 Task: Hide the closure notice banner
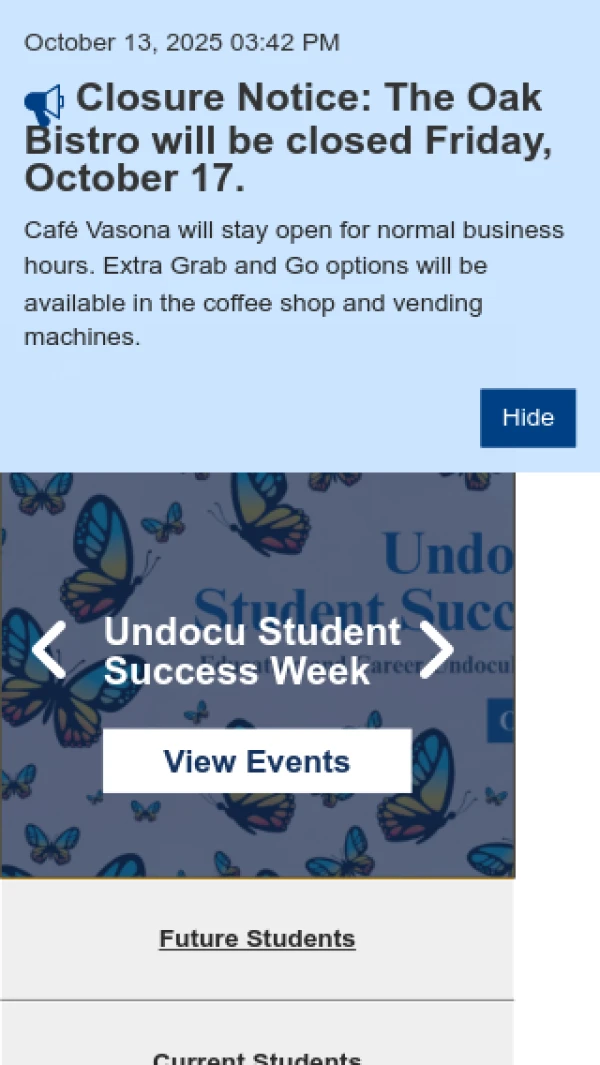[527, 418]
